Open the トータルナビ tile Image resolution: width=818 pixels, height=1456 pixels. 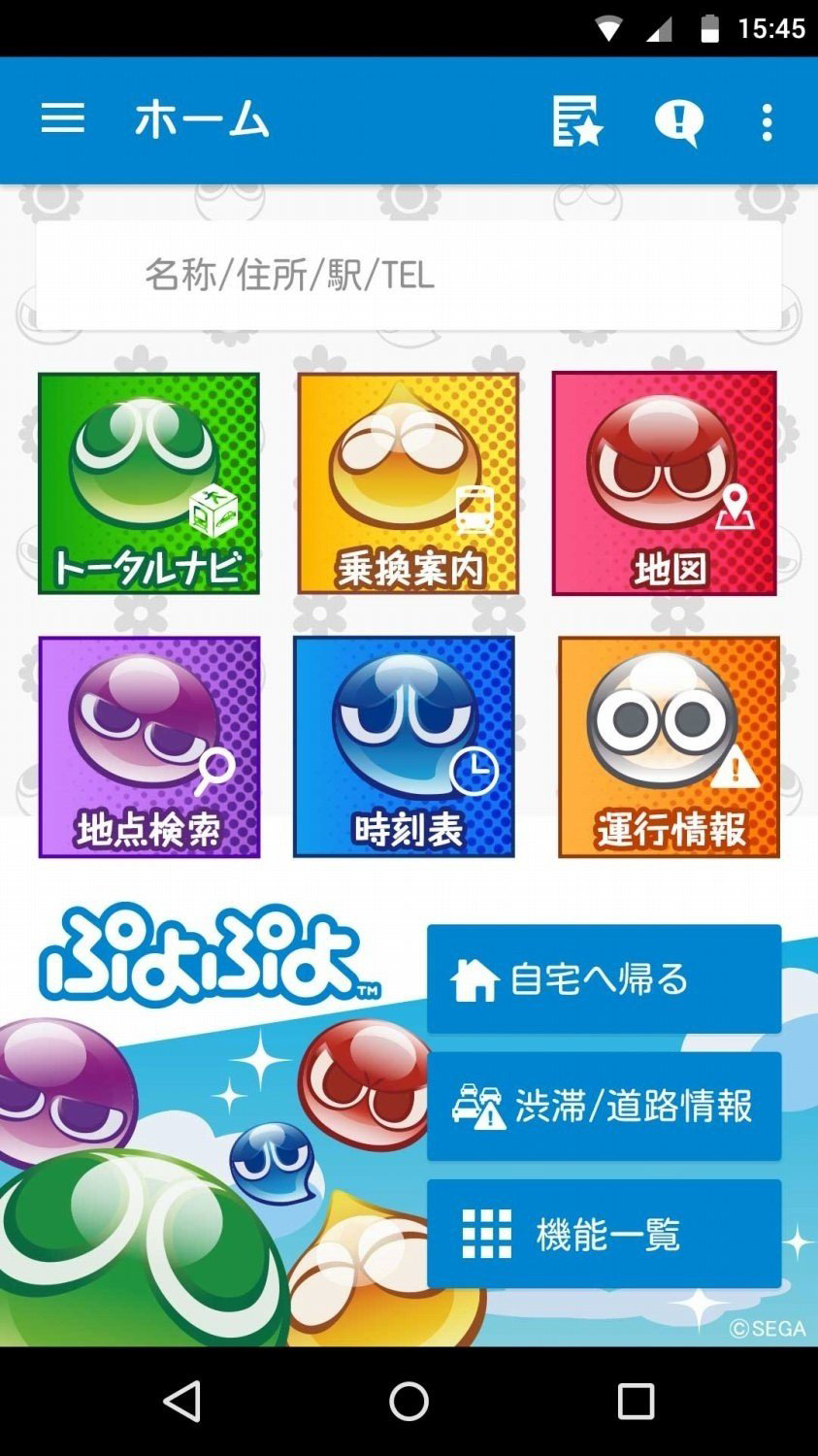tap(148, 483)
